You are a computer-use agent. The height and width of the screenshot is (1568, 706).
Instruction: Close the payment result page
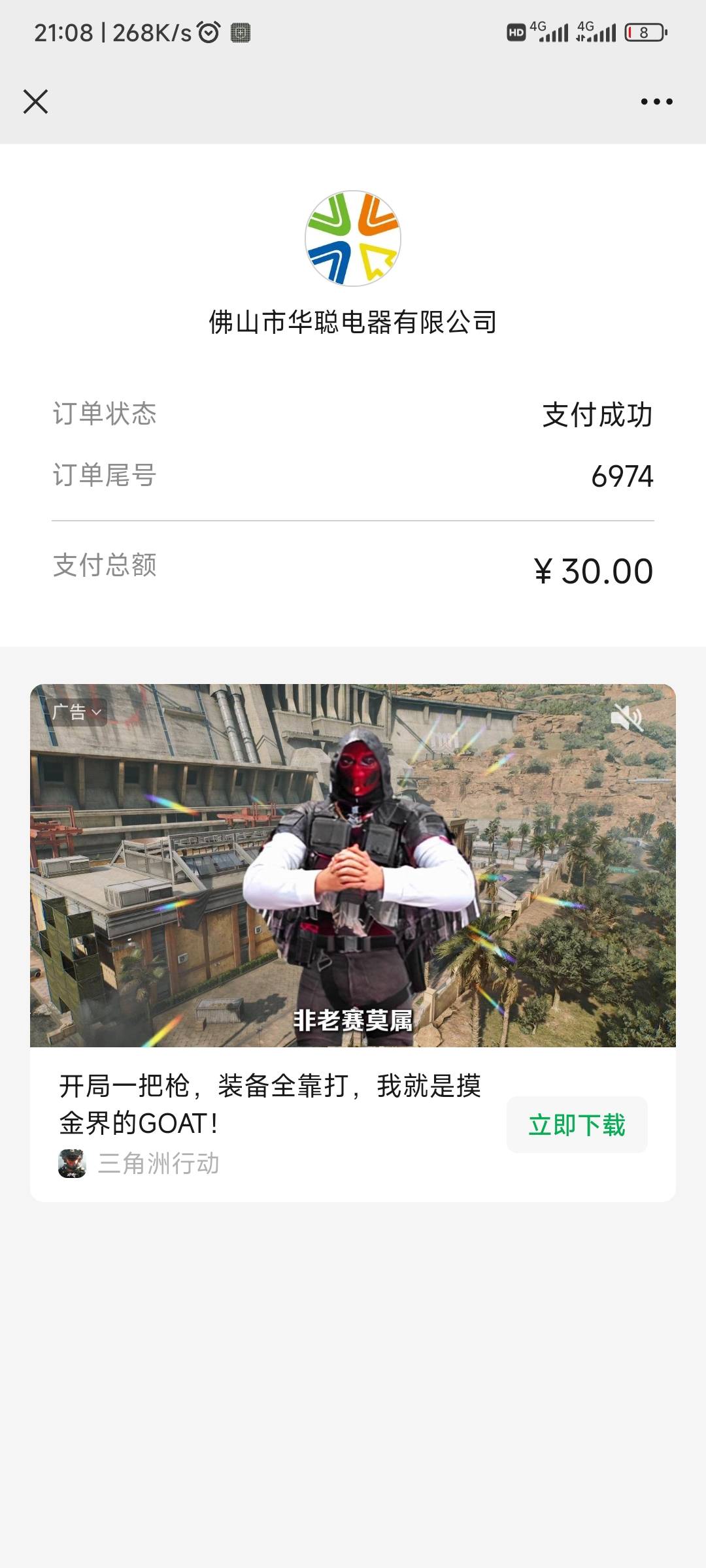(35, 102)
